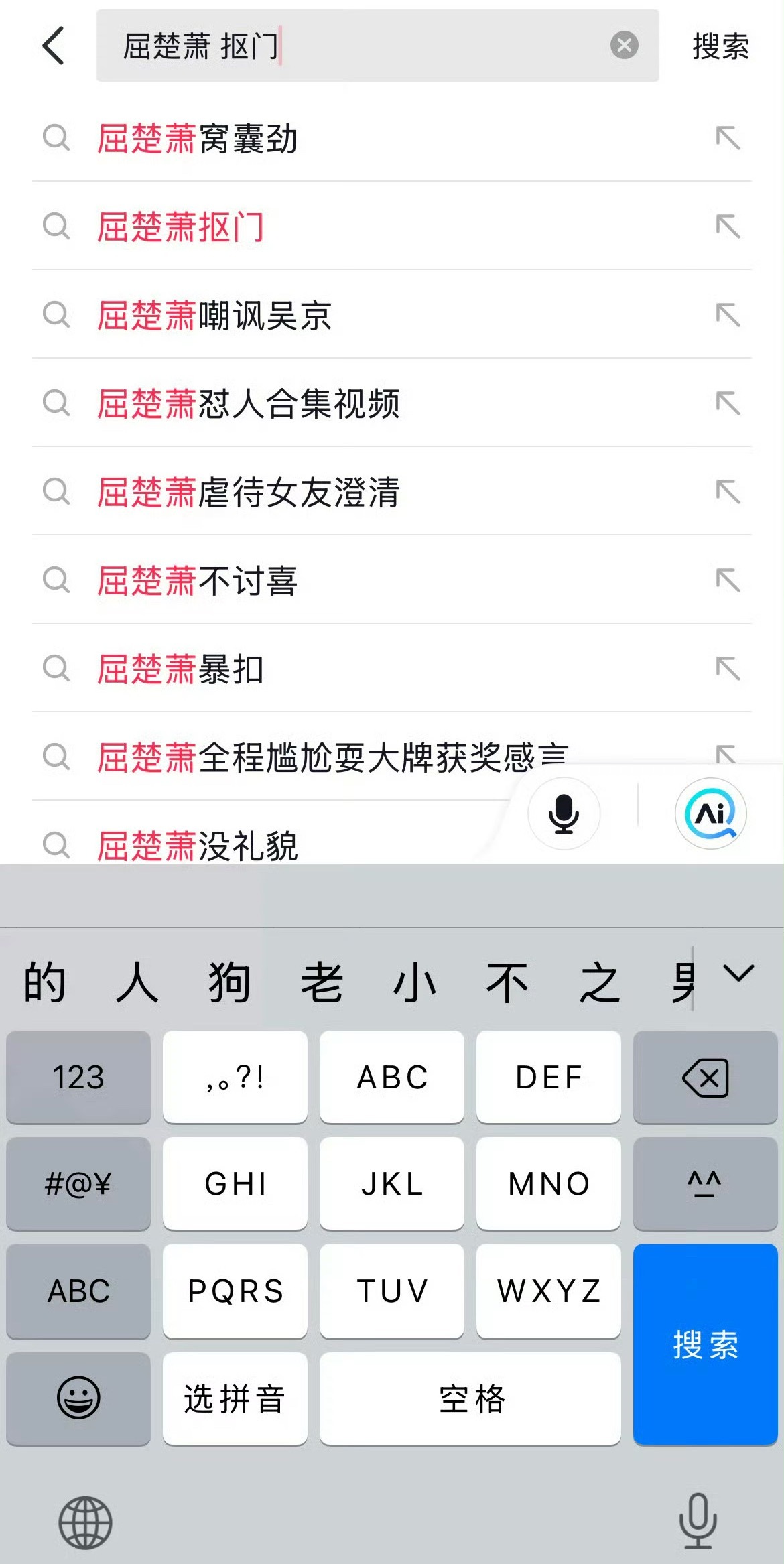Select the suggestion 屈楚萧嘲讽吴京
Viewport: 784px width, 1564px height.
pos(214,315)
